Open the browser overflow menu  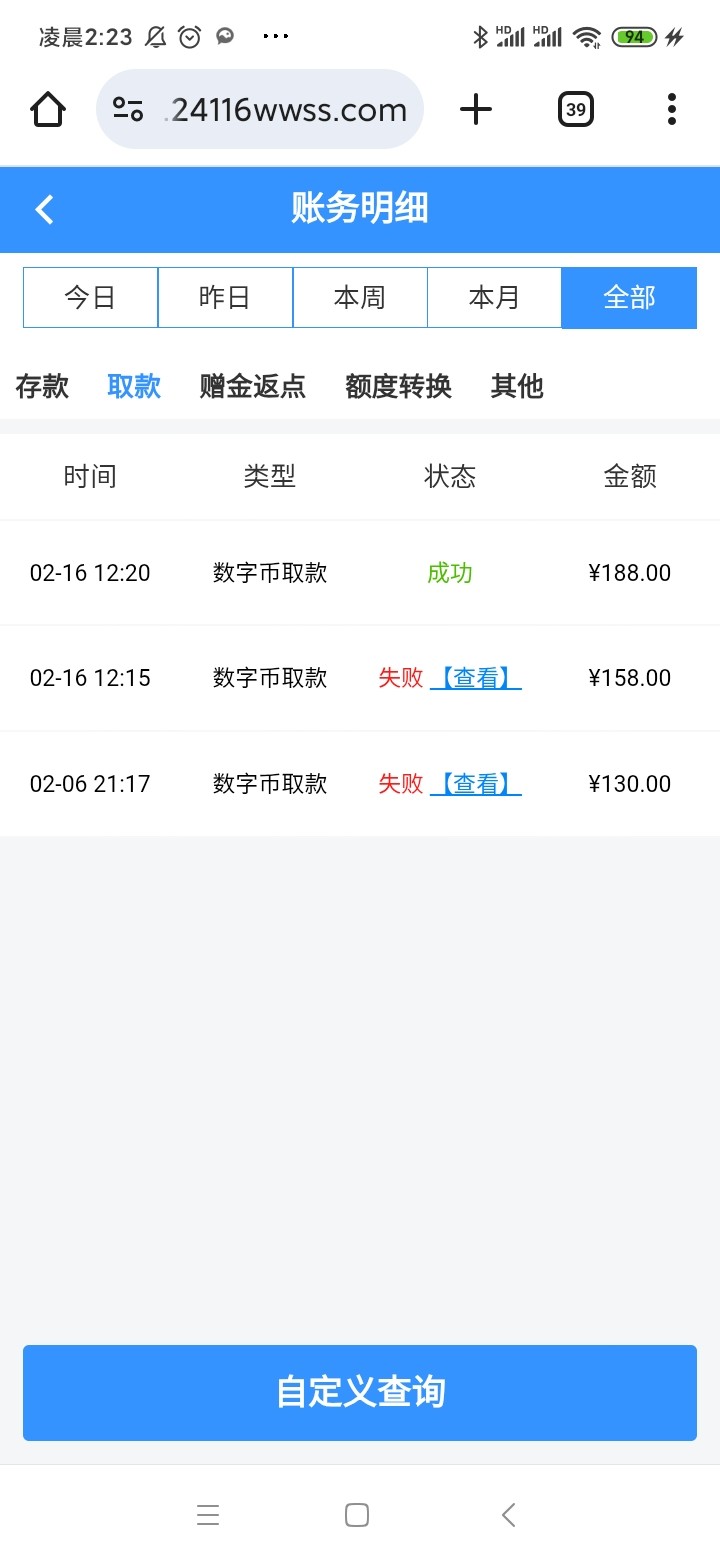[x=671, y=109]
